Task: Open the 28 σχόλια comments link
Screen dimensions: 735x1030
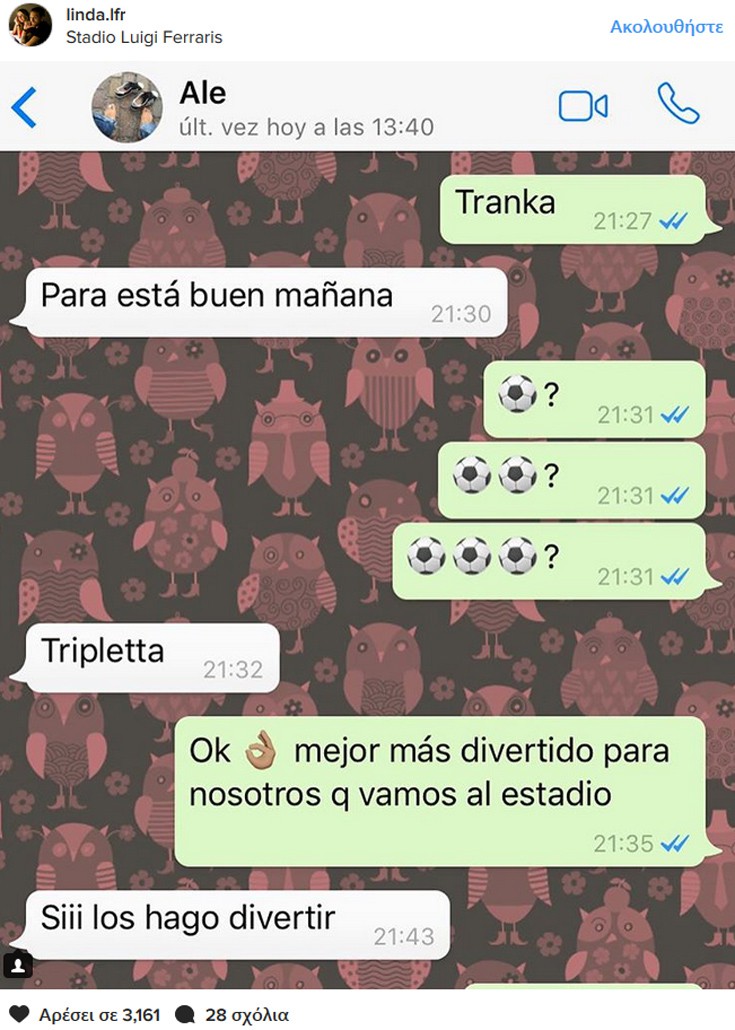Action: pos(240,1013)
